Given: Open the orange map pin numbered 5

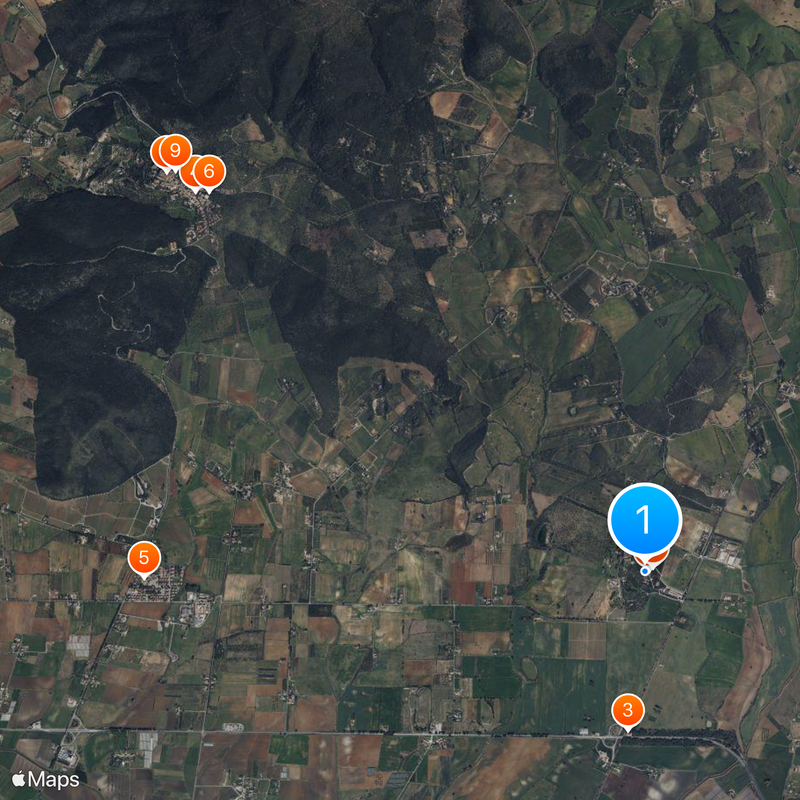Looking at the screenshot, I should click(144, 556).
